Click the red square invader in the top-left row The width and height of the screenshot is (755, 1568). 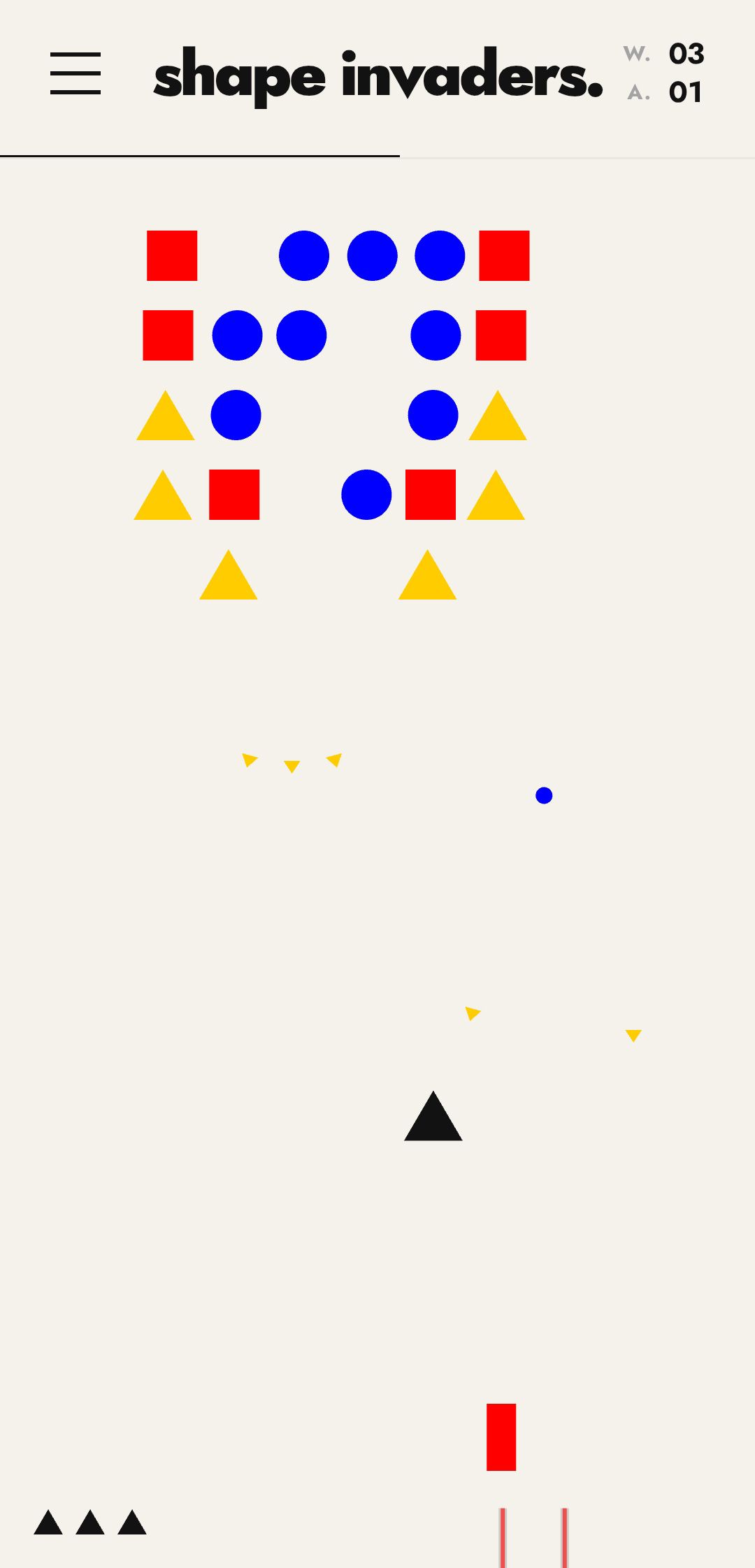point(173,255)
